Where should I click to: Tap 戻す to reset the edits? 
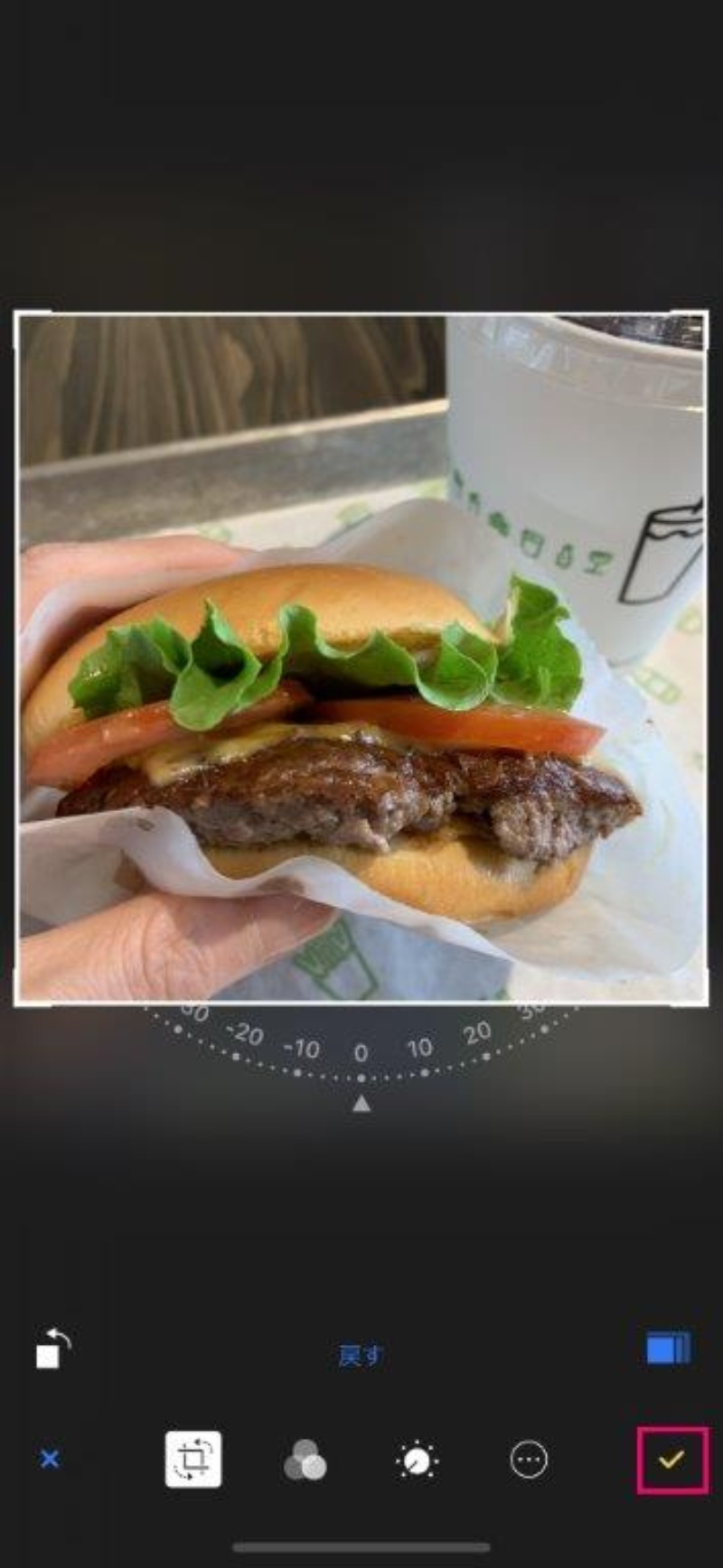[361, 1355]
